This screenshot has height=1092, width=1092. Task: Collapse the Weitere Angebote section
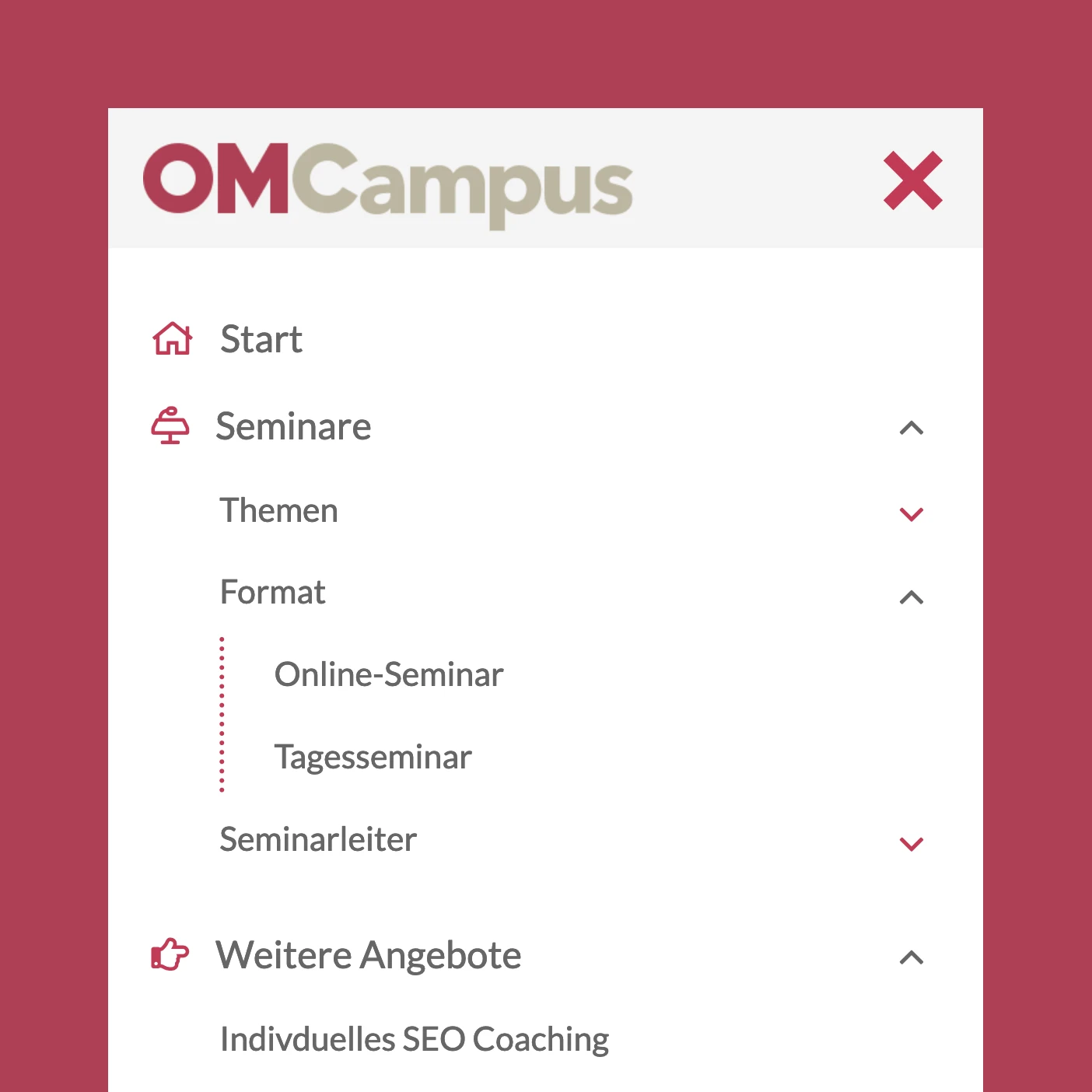point(912,957)
